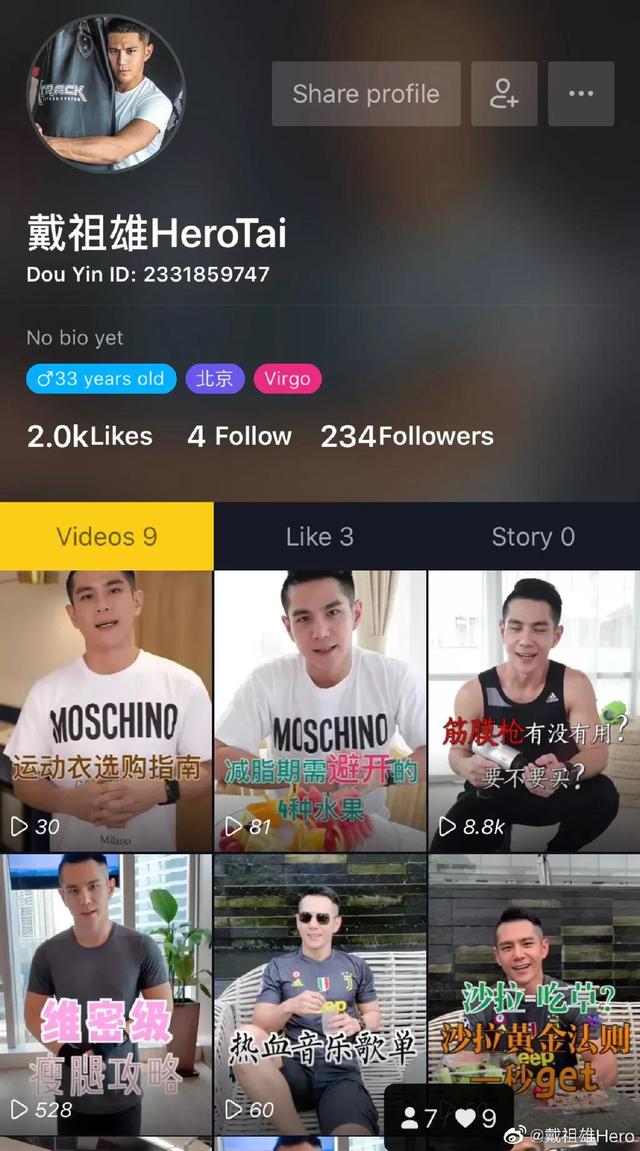Open the video with 528 plays
Viewport: 640px width, 1151px height.
pos(105,990)
